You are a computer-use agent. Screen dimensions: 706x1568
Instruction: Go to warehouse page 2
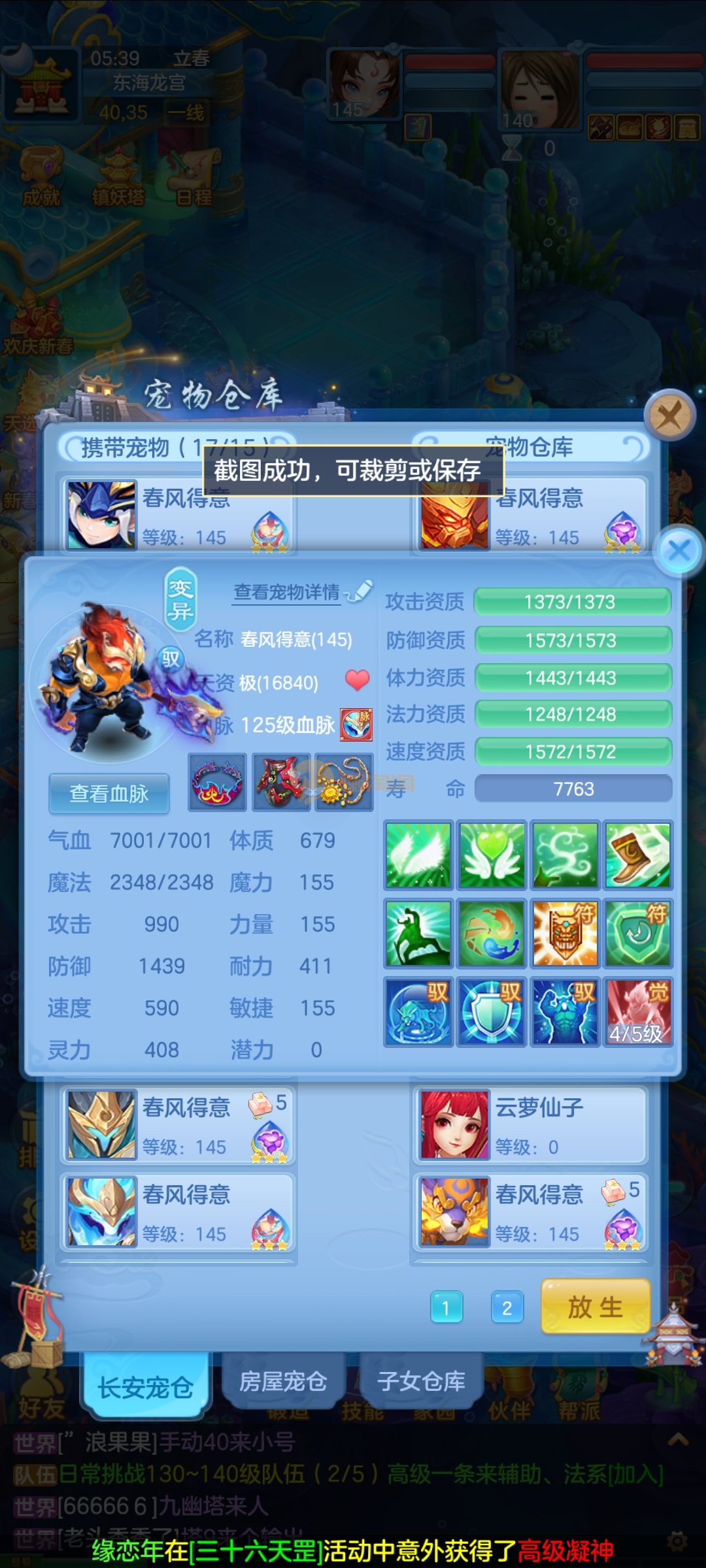pyautogui.click(x=507, y=1307)
